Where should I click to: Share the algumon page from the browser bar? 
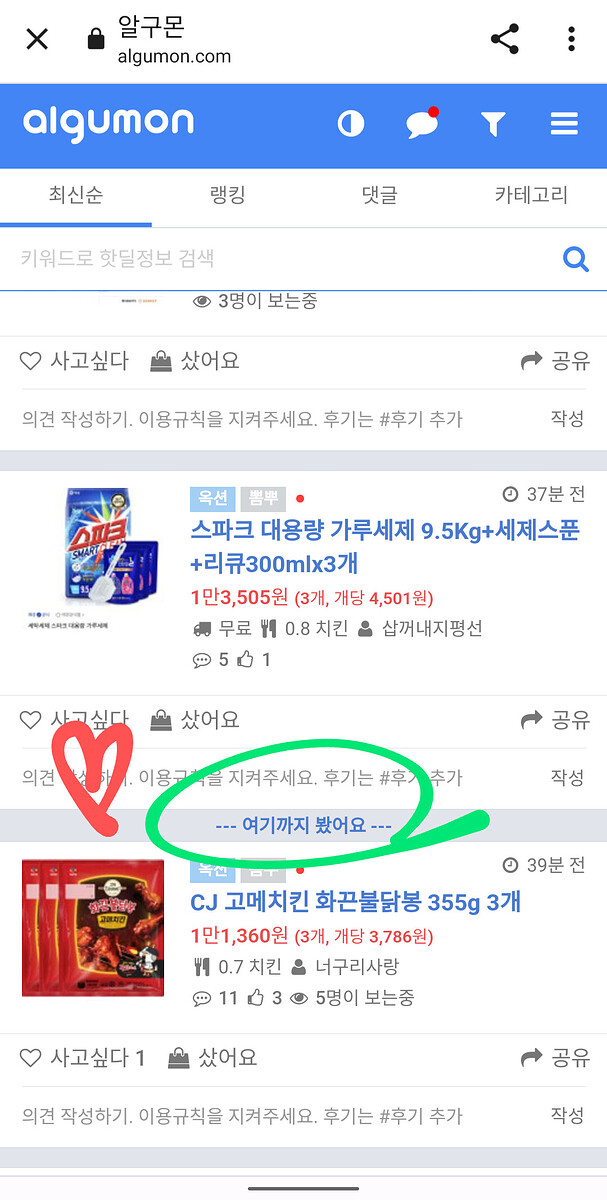[x=505, y=40]
